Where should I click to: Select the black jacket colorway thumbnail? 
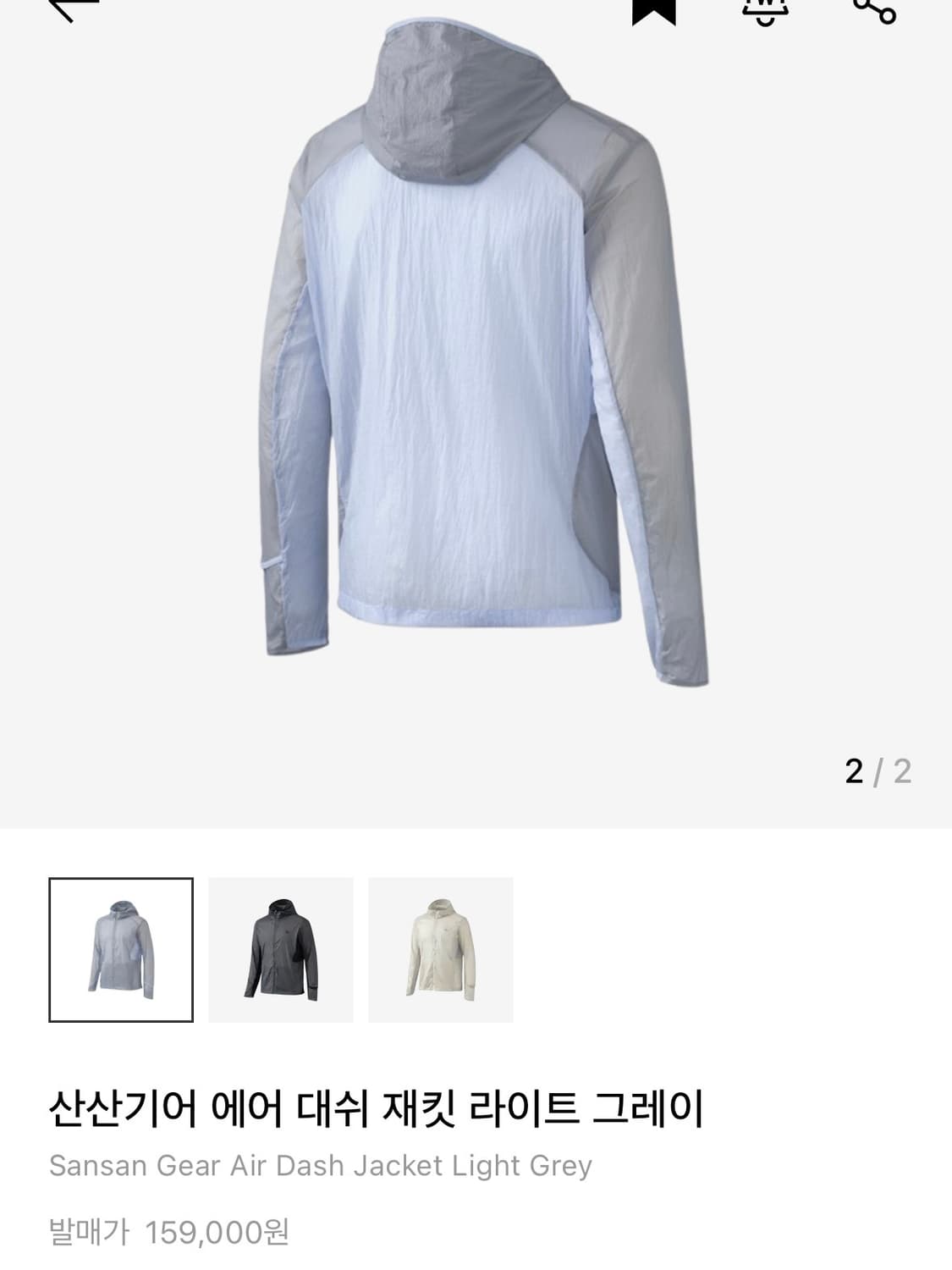[281, 948]
